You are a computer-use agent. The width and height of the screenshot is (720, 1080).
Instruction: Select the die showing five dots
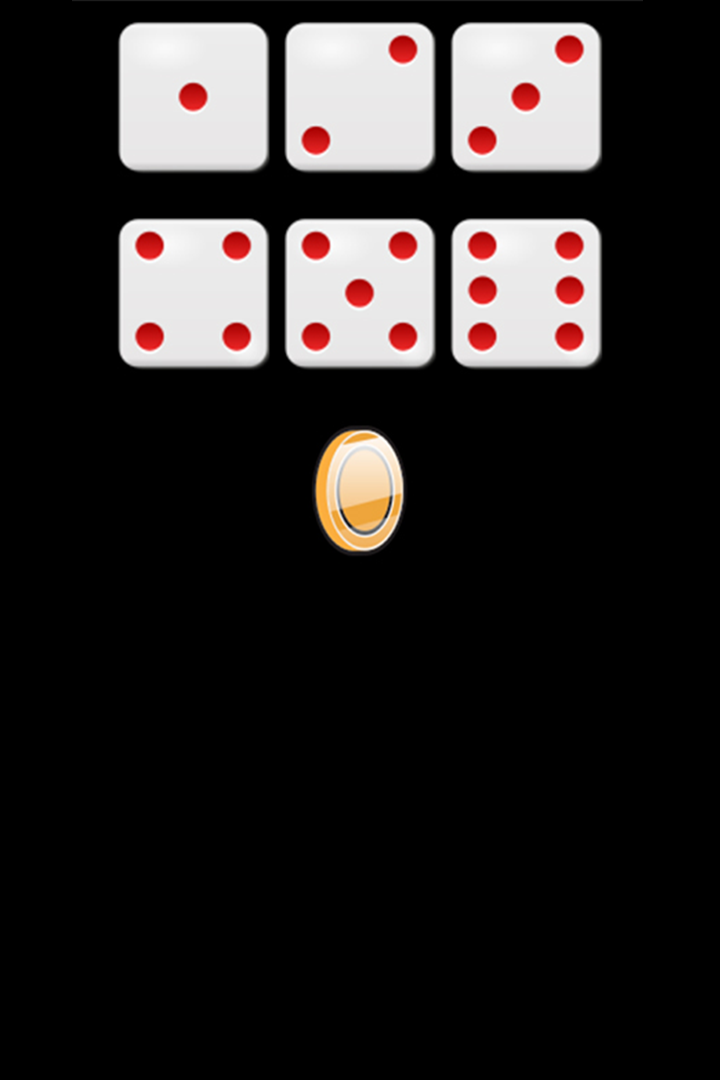tap(359, 293)
